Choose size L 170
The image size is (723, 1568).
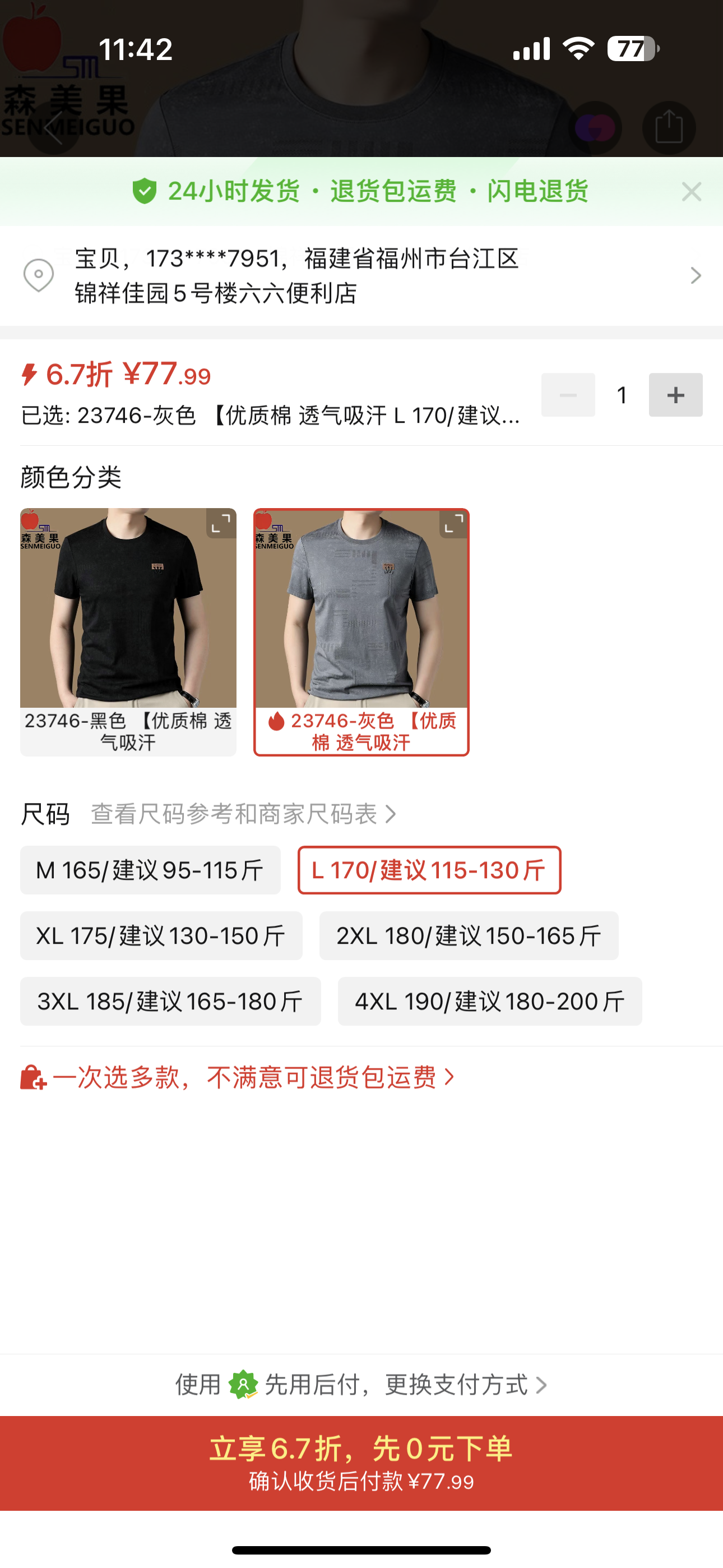tap(429, 870)
